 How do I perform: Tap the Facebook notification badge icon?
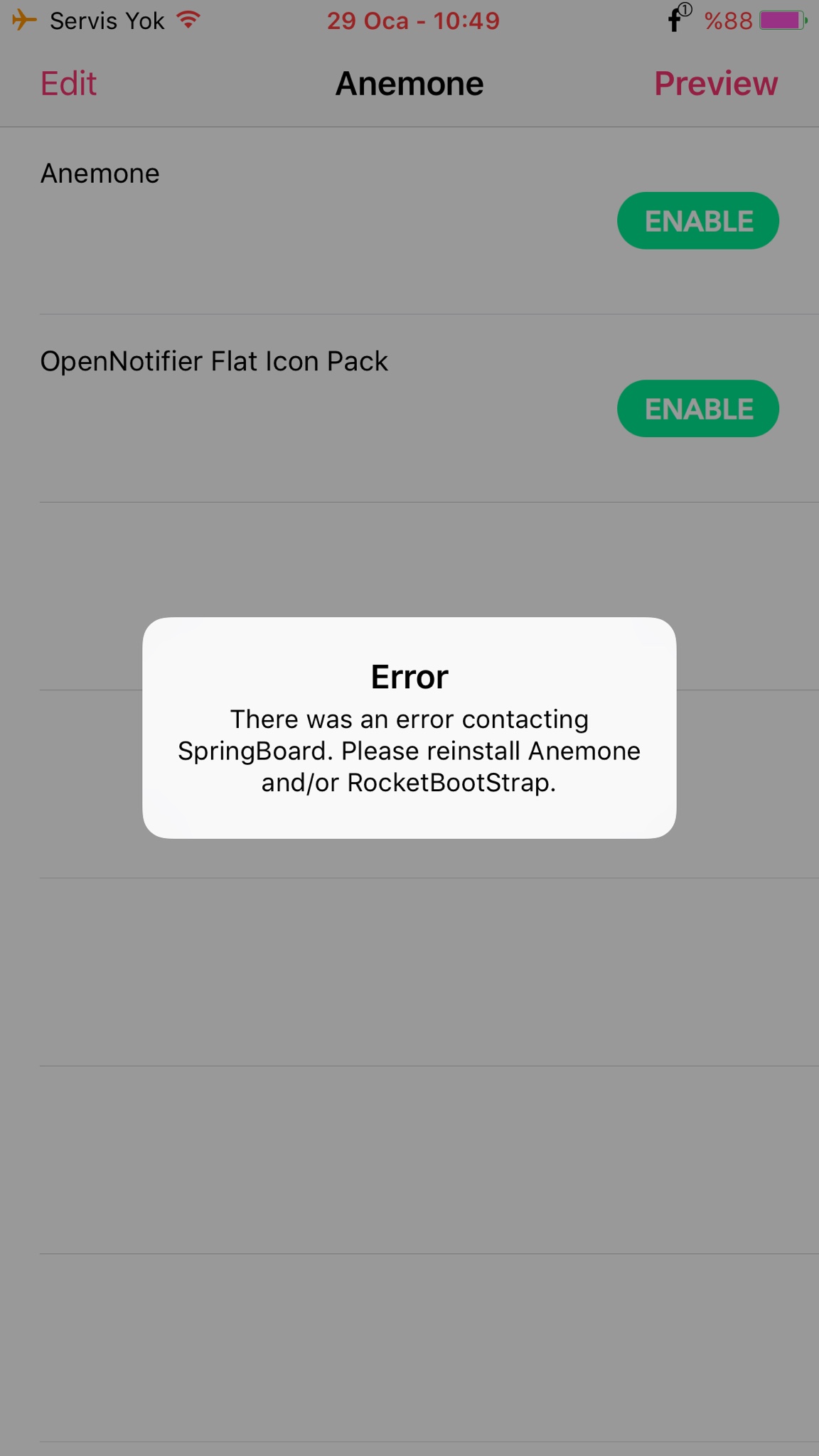[x=675, y=19]
